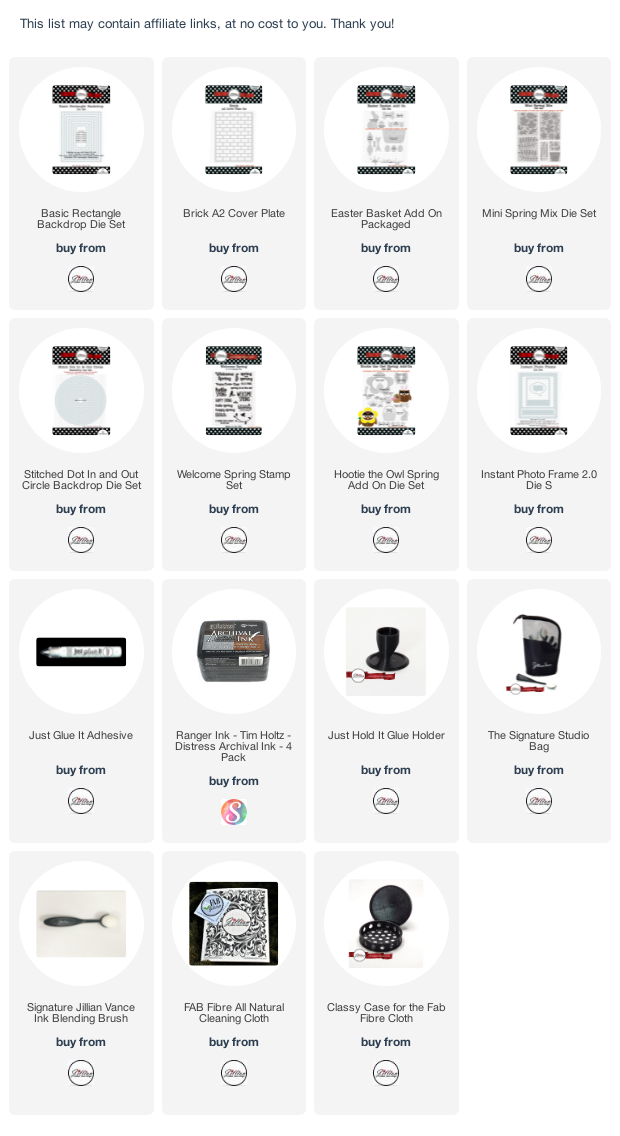Open the Stitched Dot Circle Backdrop Die Set

81,444
